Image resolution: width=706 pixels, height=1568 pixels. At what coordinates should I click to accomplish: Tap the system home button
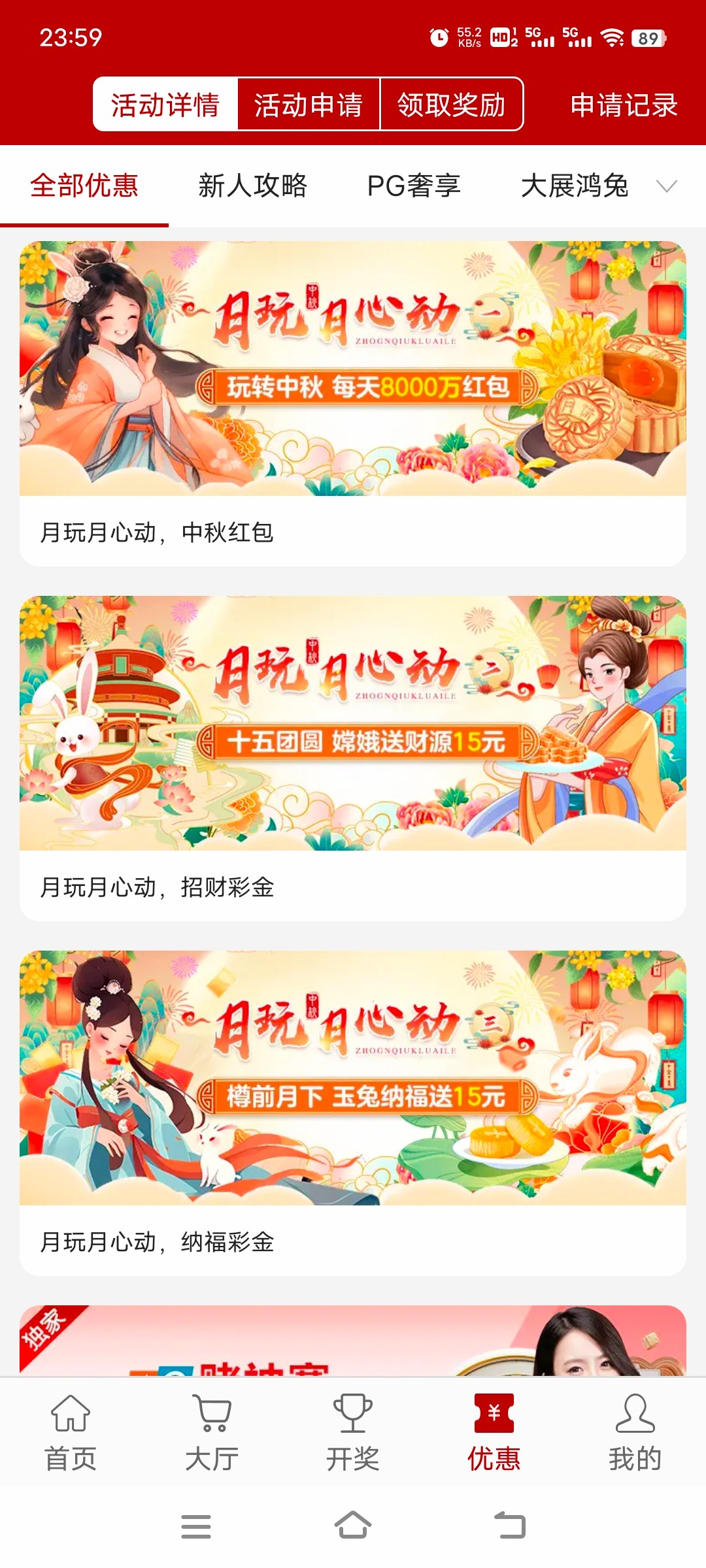(353, 1526)
